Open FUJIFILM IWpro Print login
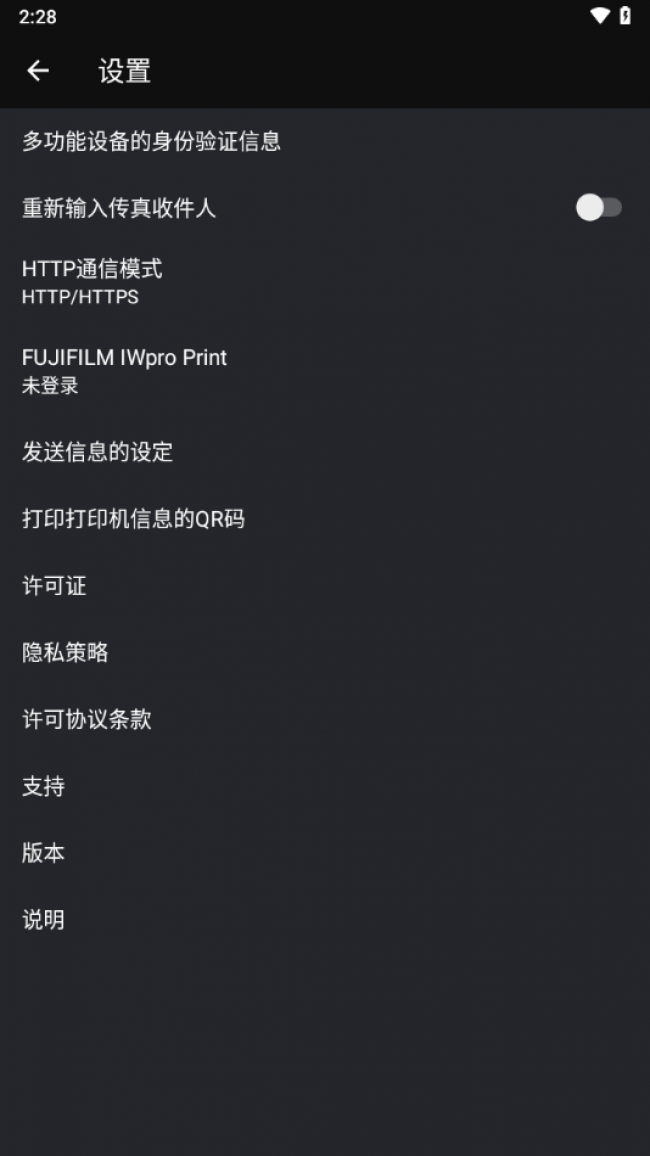650x1156 pixels. [325, 370]
